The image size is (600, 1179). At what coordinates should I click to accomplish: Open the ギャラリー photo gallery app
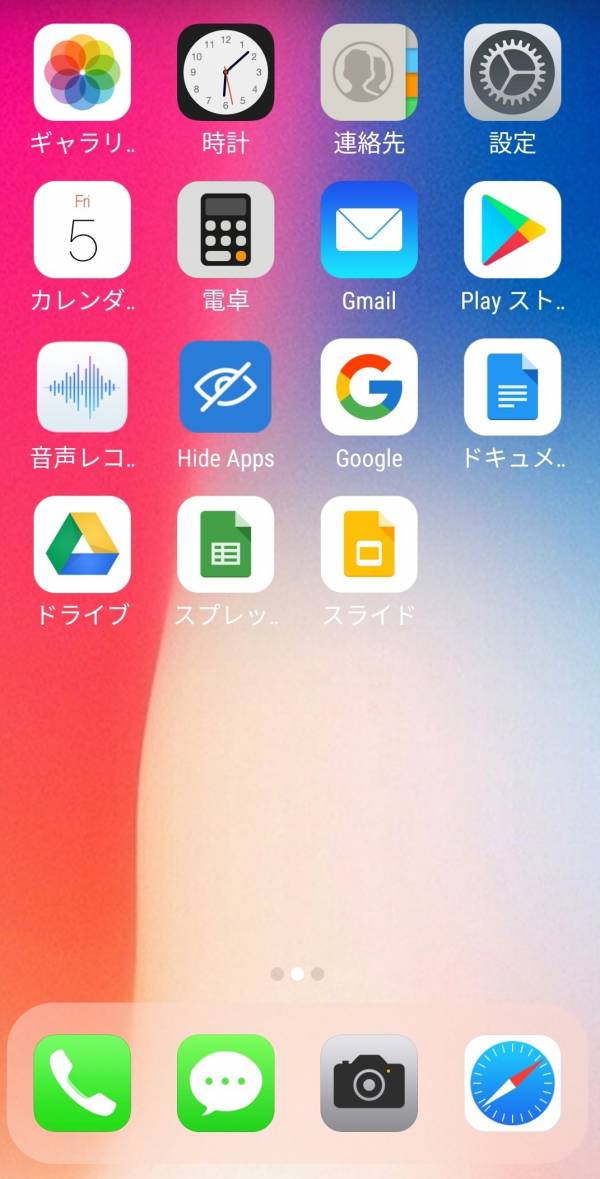click(x=82, y=72)
